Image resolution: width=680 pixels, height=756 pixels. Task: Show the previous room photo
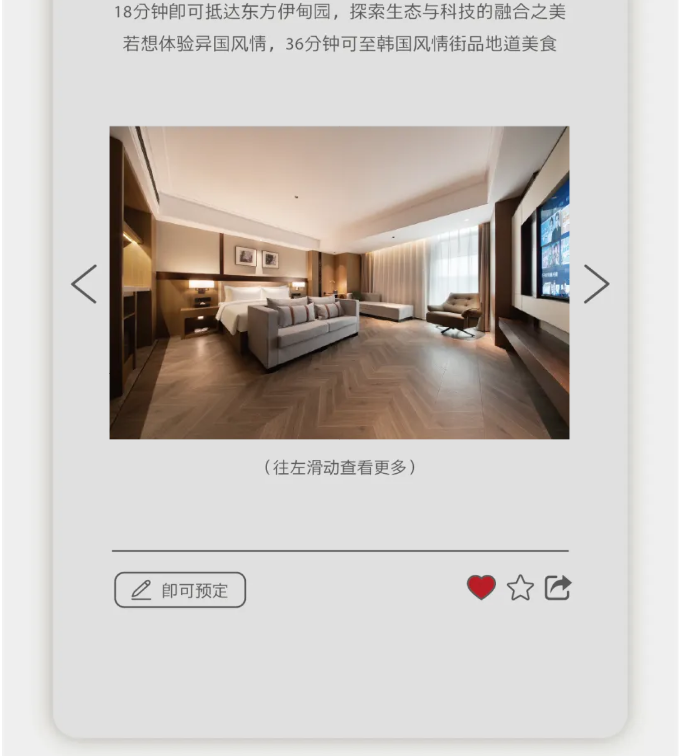click(84, 284)
